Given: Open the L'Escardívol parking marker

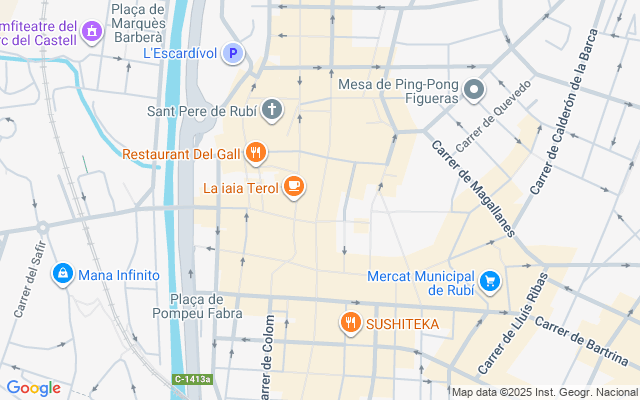Looking at the screenshot, I should click(233, 53).
